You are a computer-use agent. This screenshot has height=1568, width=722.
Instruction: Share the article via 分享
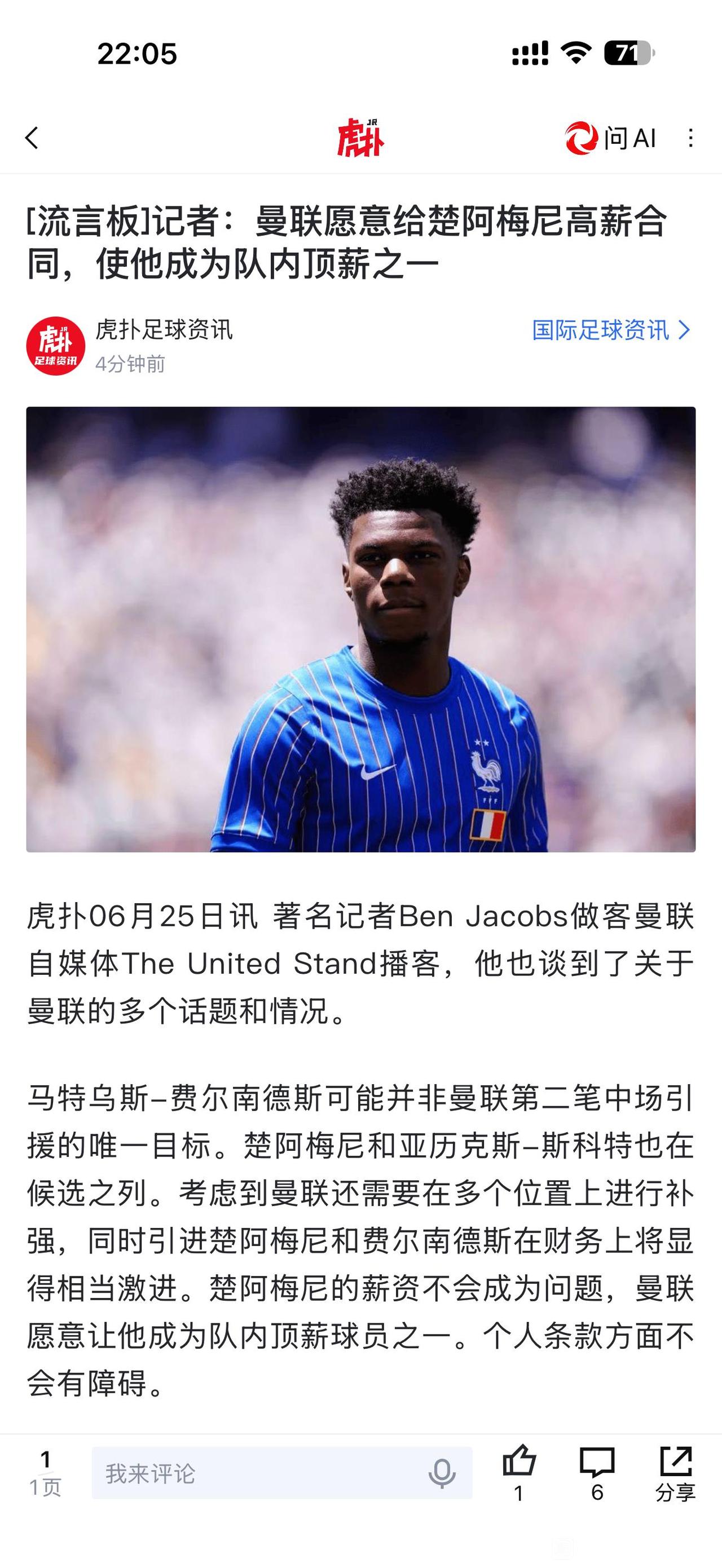coord(676,1473)
